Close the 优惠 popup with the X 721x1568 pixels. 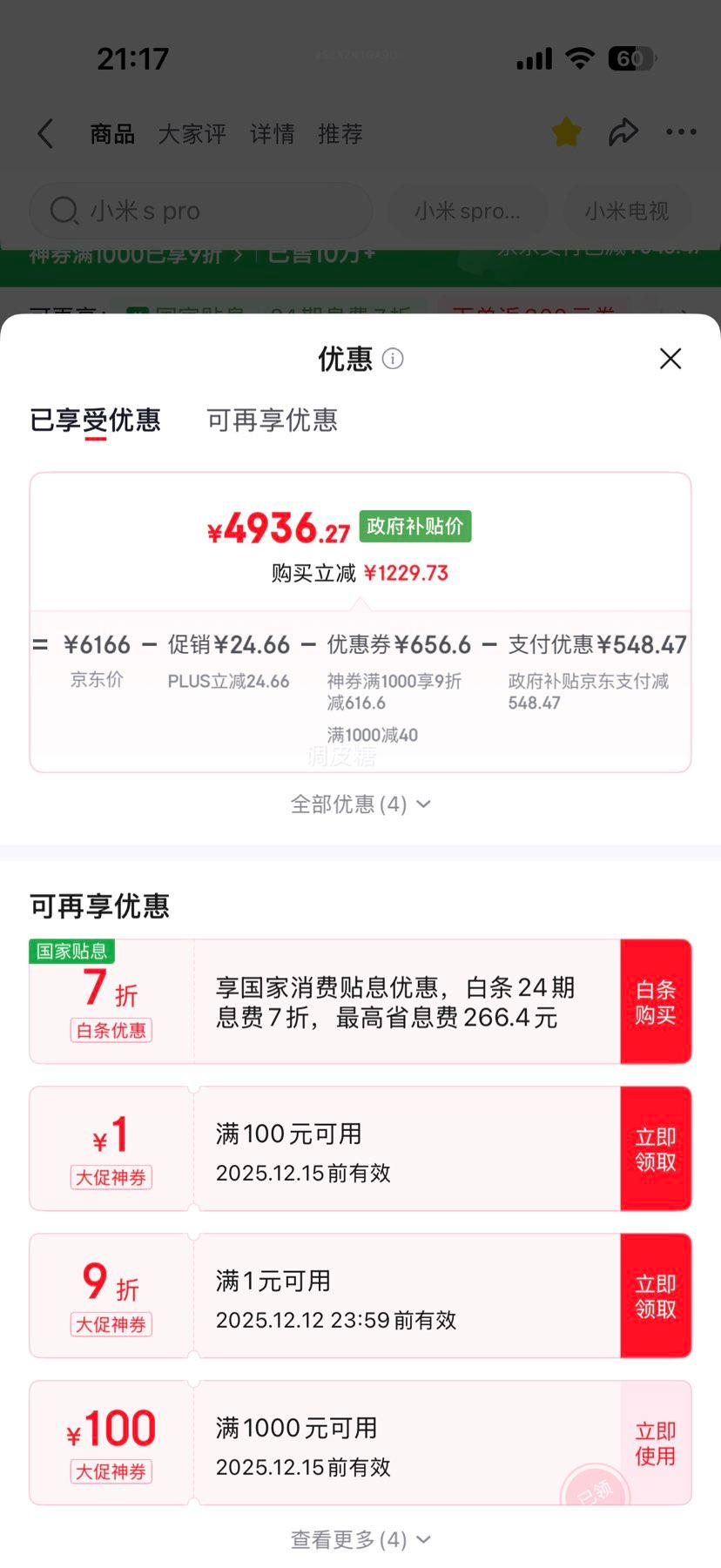670,359
